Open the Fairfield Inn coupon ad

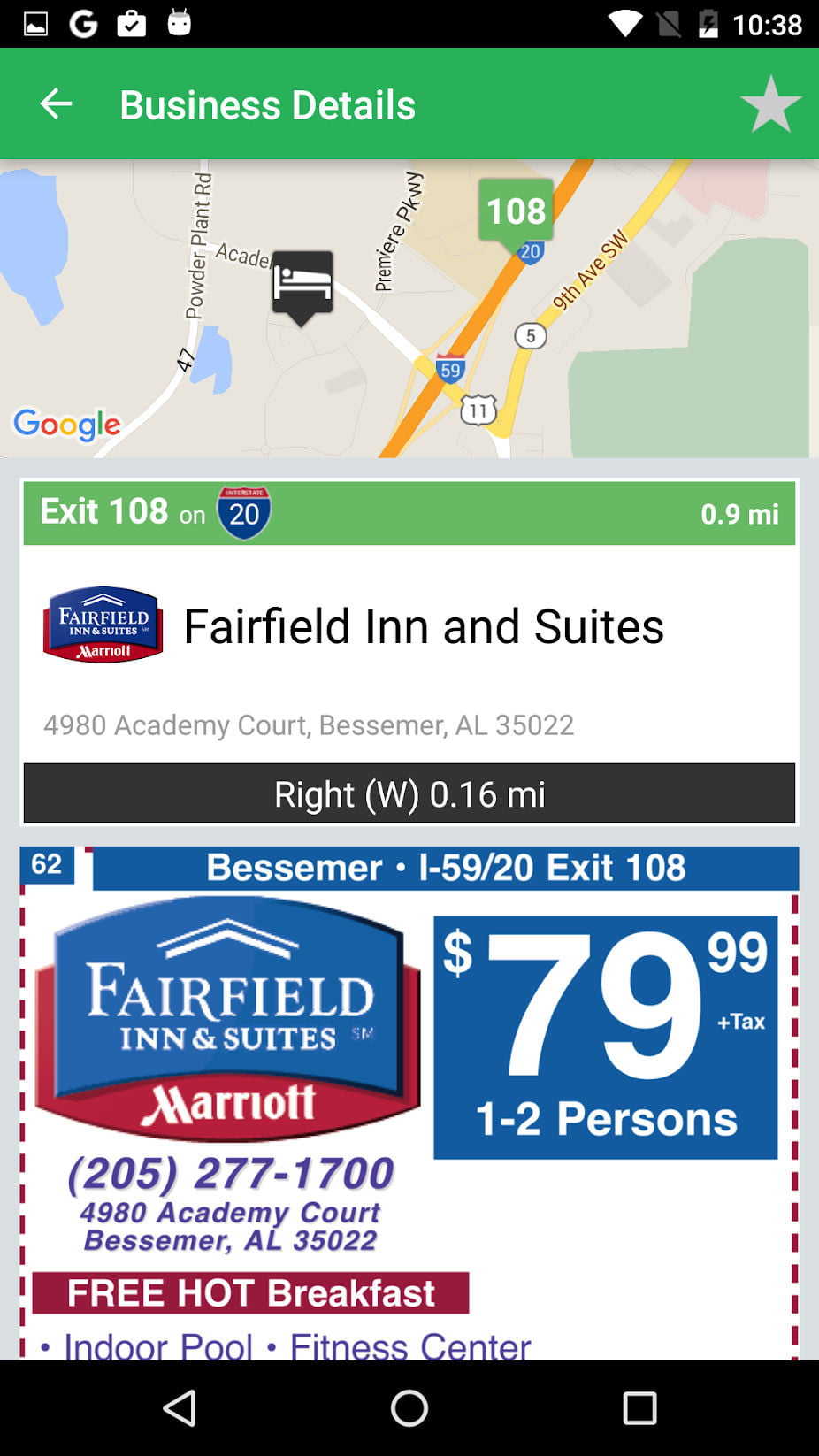(x=409, y=1101)
